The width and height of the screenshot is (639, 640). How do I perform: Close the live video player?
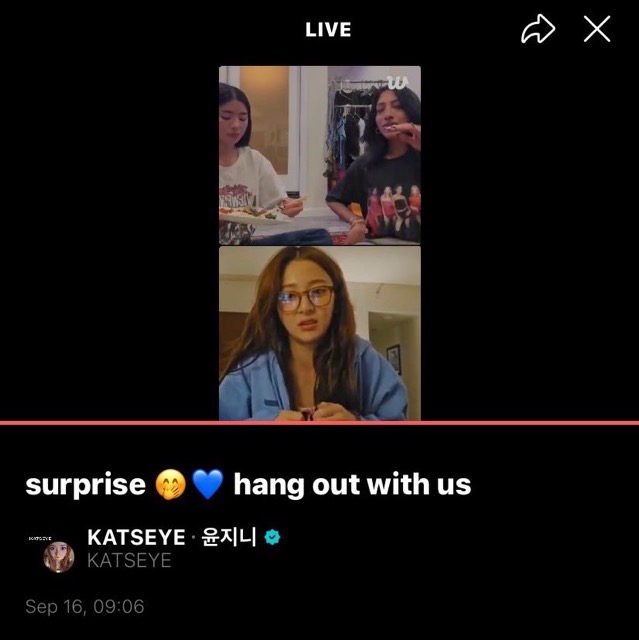(x=597, y=30)
